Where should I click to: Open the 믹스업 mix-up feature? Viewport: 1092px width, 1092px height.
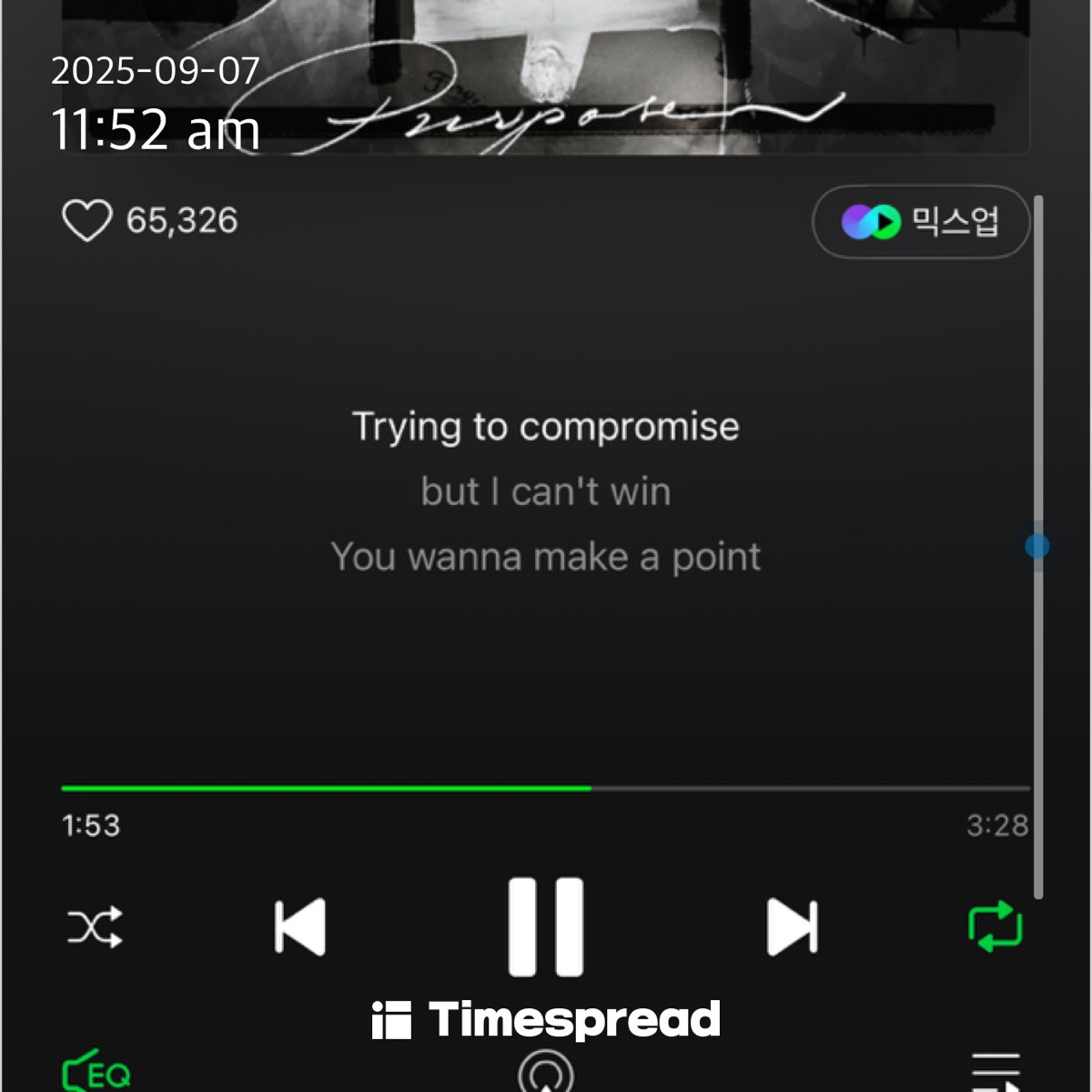[x=920, y=222]
